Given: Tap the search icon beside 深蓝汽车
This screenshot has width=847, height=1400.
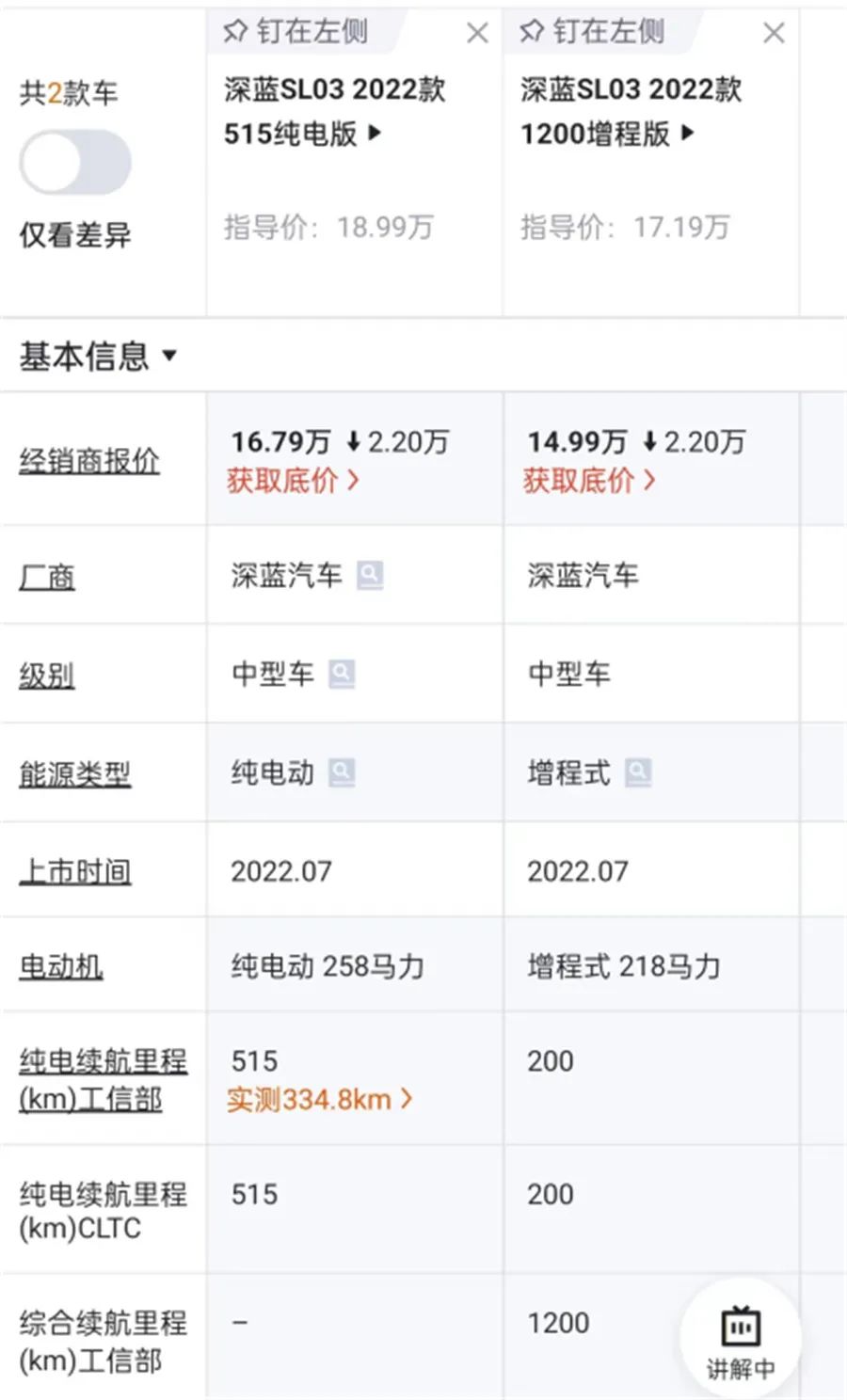Looking at the screenshot, I should pyautogui.click(x=370, y=575).
